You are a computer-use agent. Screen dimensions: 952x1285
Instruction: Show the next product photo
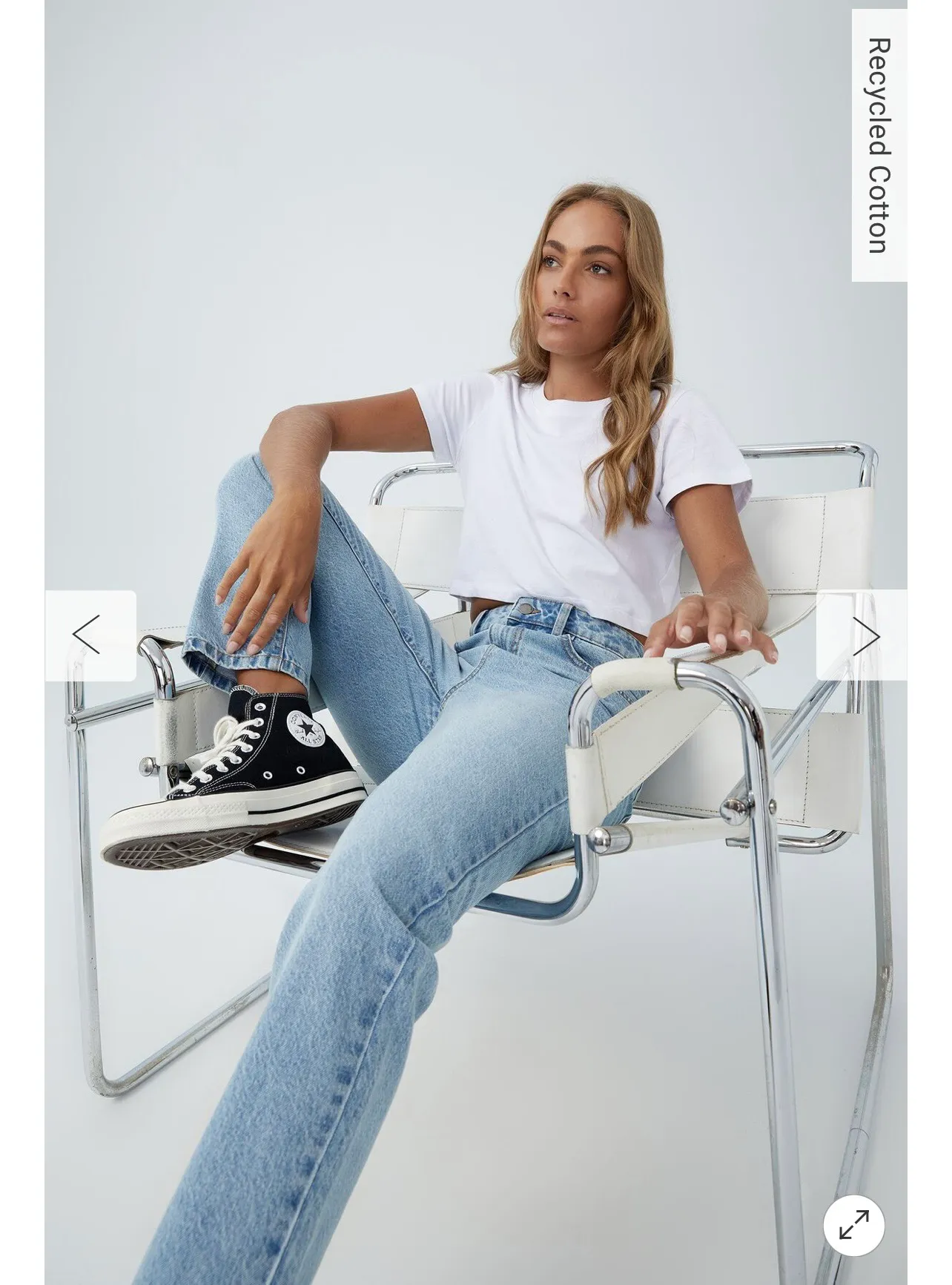coord(862,635)
